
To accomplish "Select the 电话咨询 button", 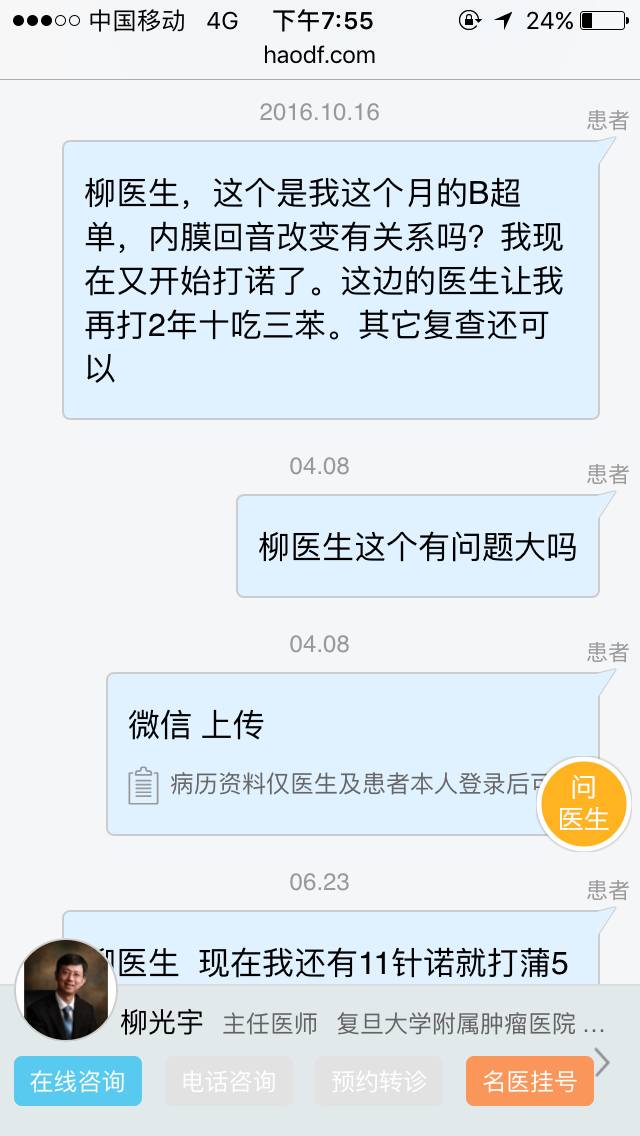I will coord(229,1081).
